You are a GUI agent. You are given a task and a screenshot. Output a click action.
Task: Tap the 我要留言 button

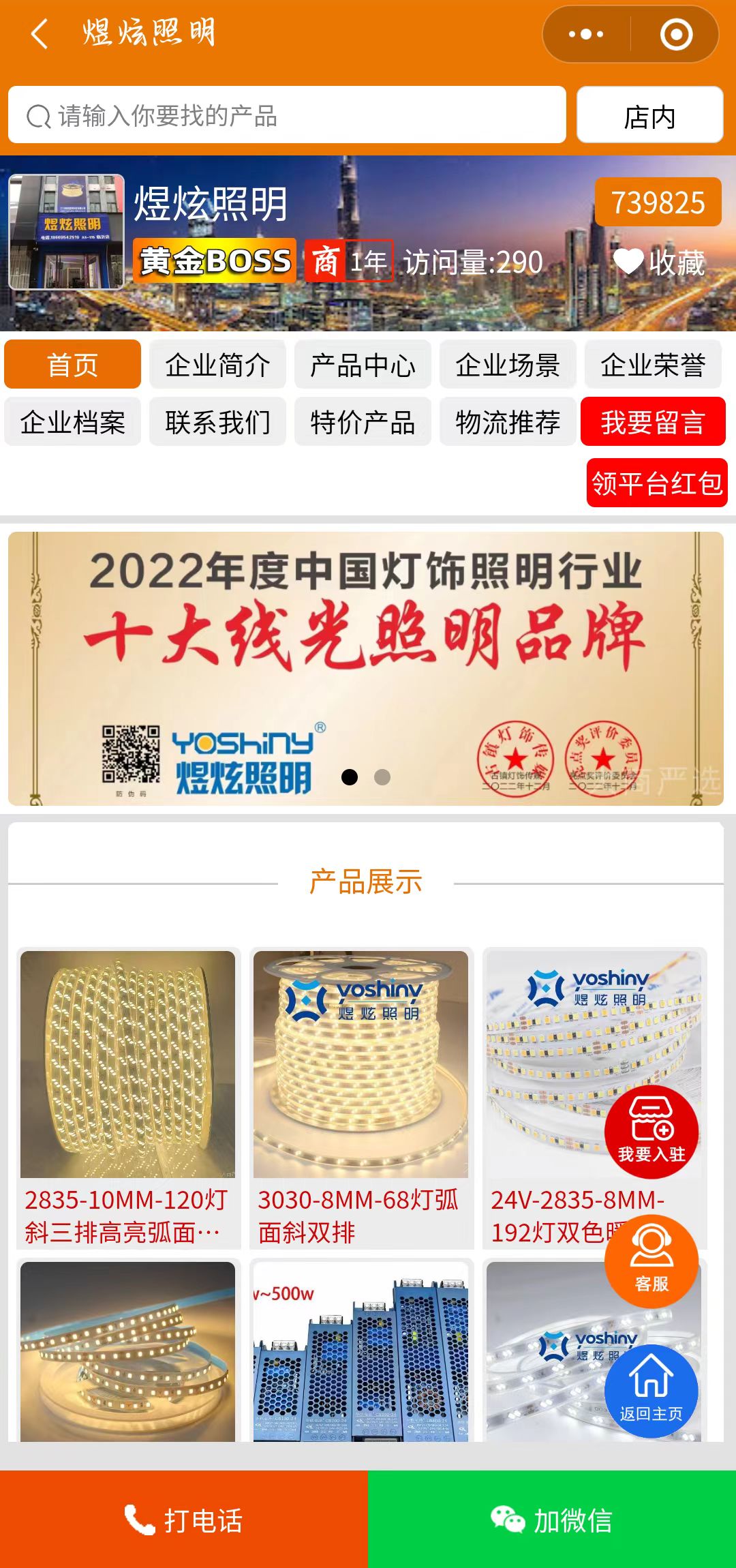point(653,422)
